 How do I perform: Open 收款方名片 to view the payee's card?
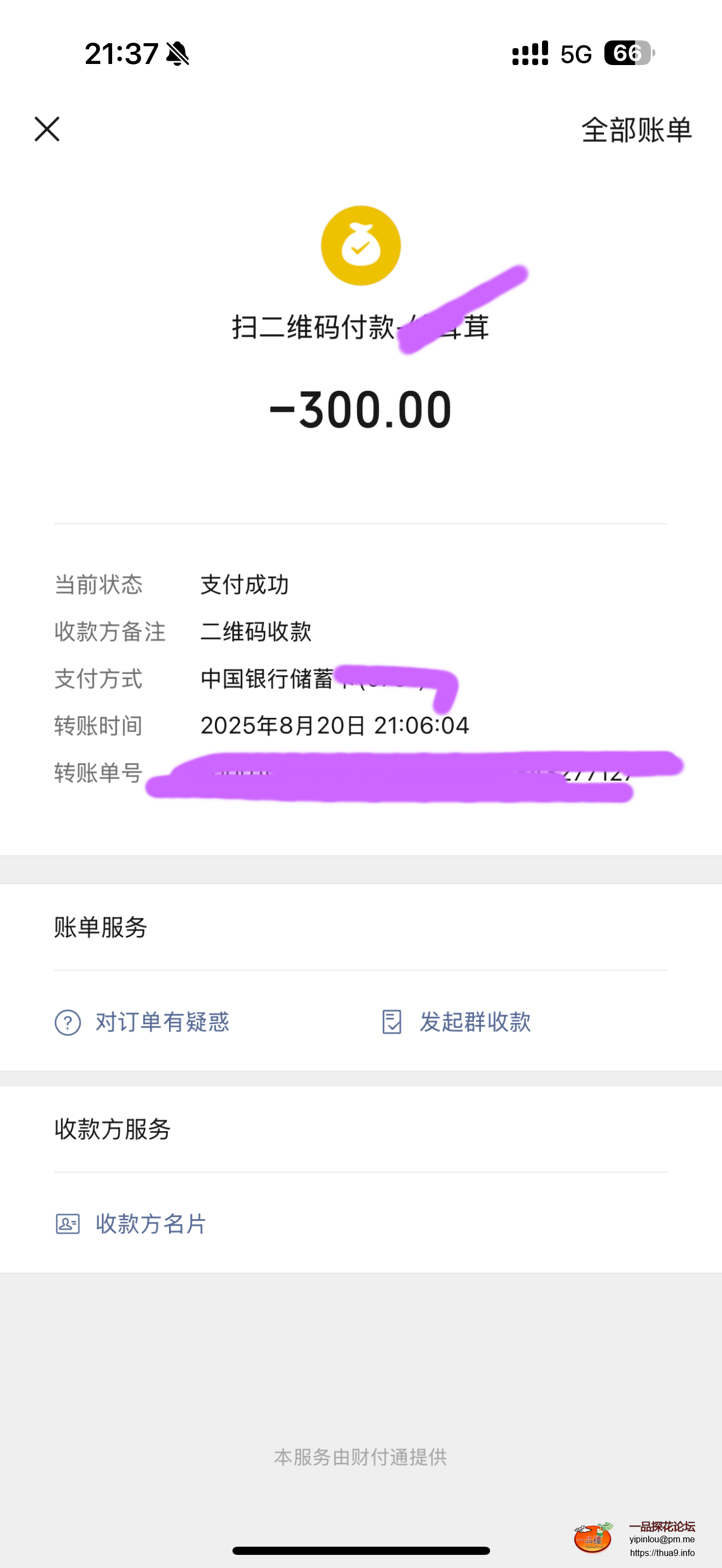coord(131,1224)
